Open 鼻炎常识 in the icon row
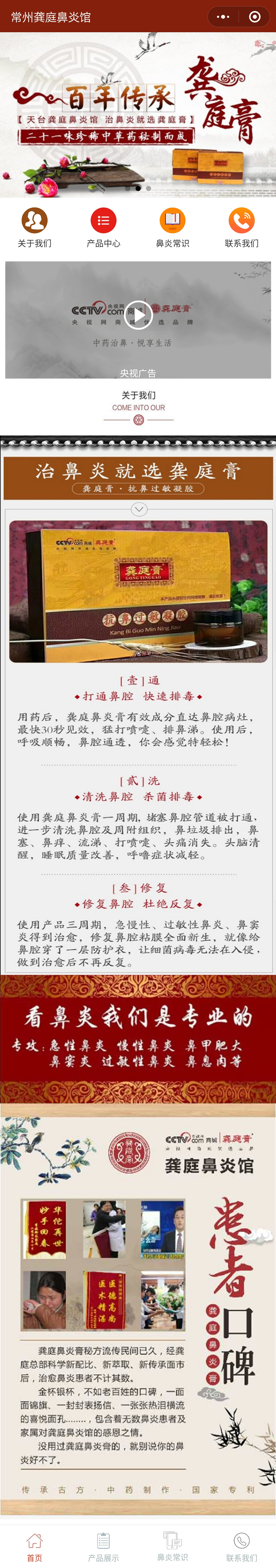This screenshot has width=276, height=1568. coord(173,221)
